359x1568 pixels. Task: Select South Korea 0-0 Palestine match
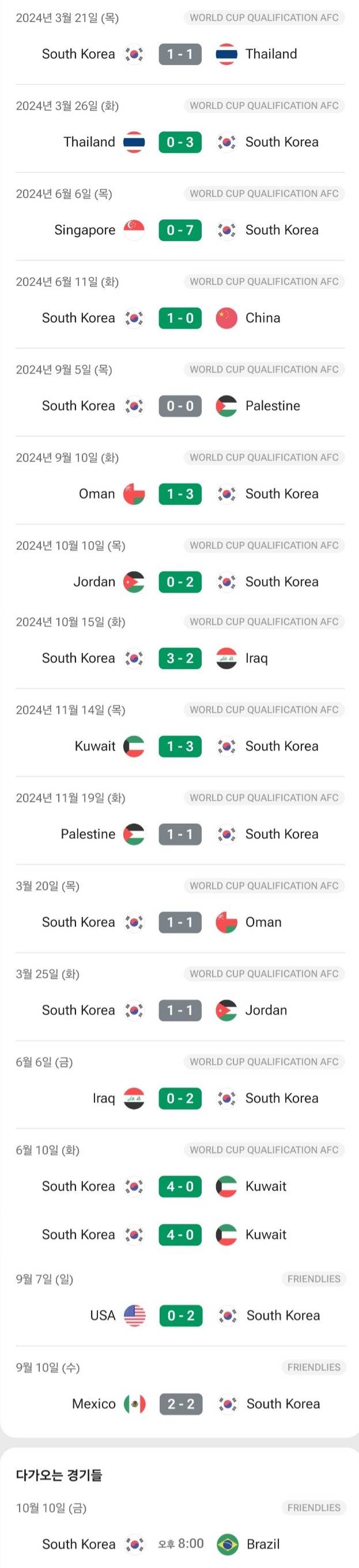[x=180, y=406]
